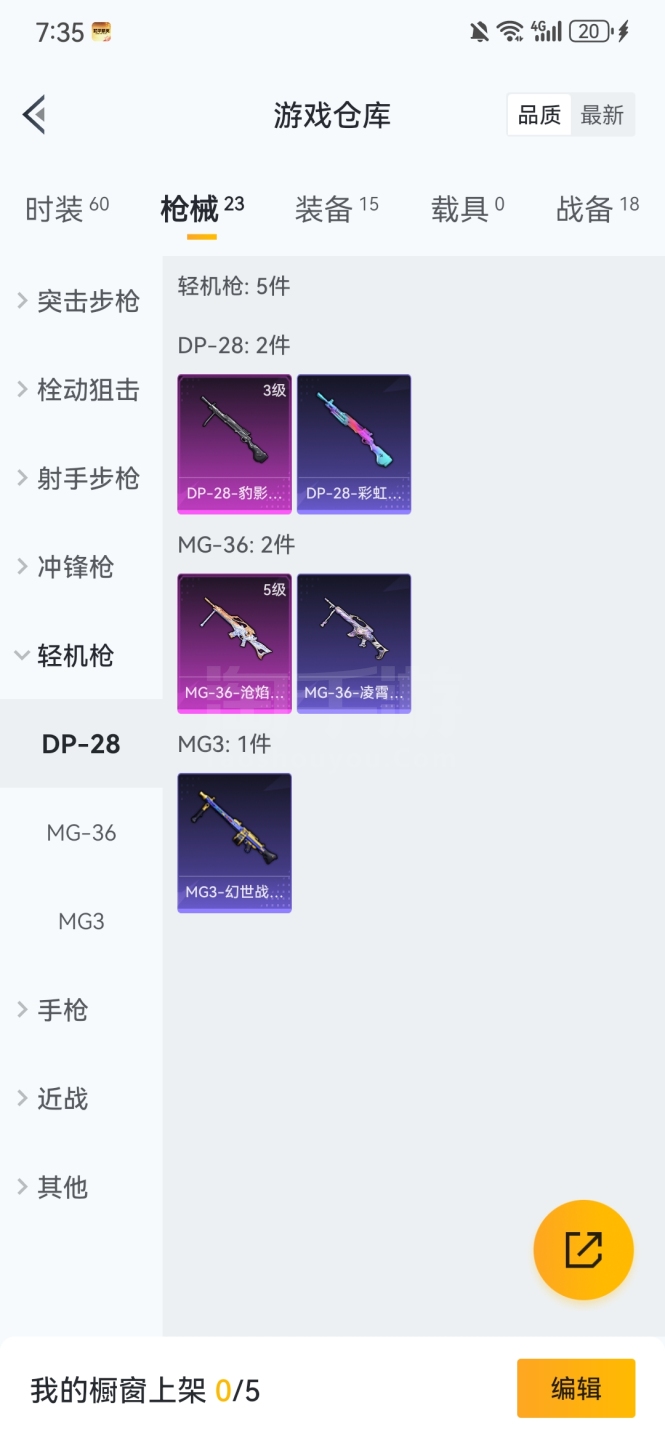665x1440 pixels.
Task: Go back using the top-left arrow
Action: point(35,114)
